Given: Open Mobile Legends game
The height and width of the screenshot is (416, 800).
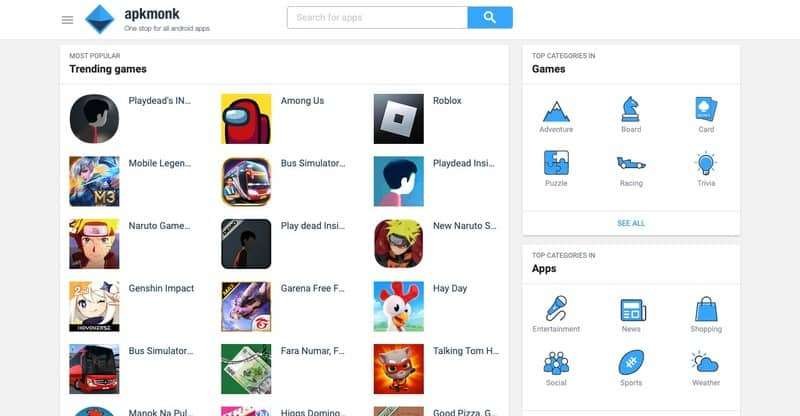Looking at the screenshot, I should point(94,181).
